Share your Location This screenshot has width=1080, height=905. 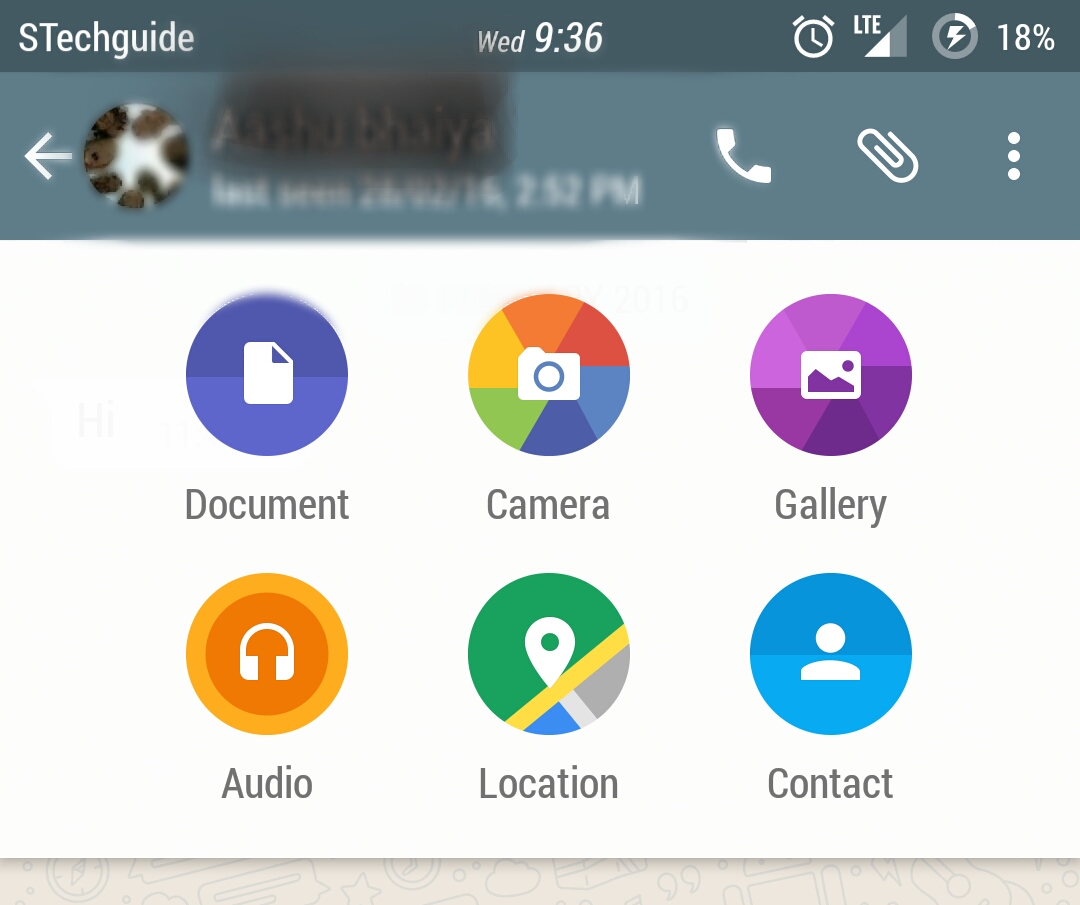coord(549,654)
